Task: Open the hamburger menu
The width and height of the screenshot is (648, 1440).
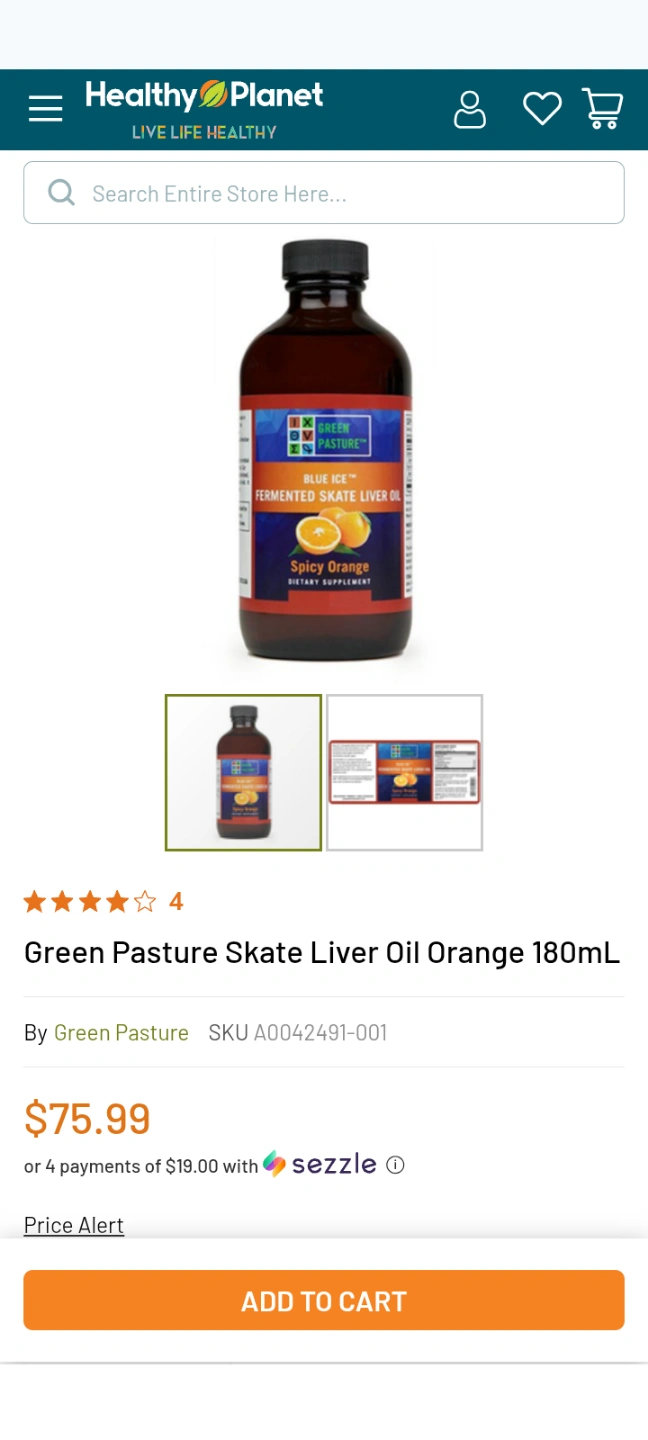Action: point(45,108)
